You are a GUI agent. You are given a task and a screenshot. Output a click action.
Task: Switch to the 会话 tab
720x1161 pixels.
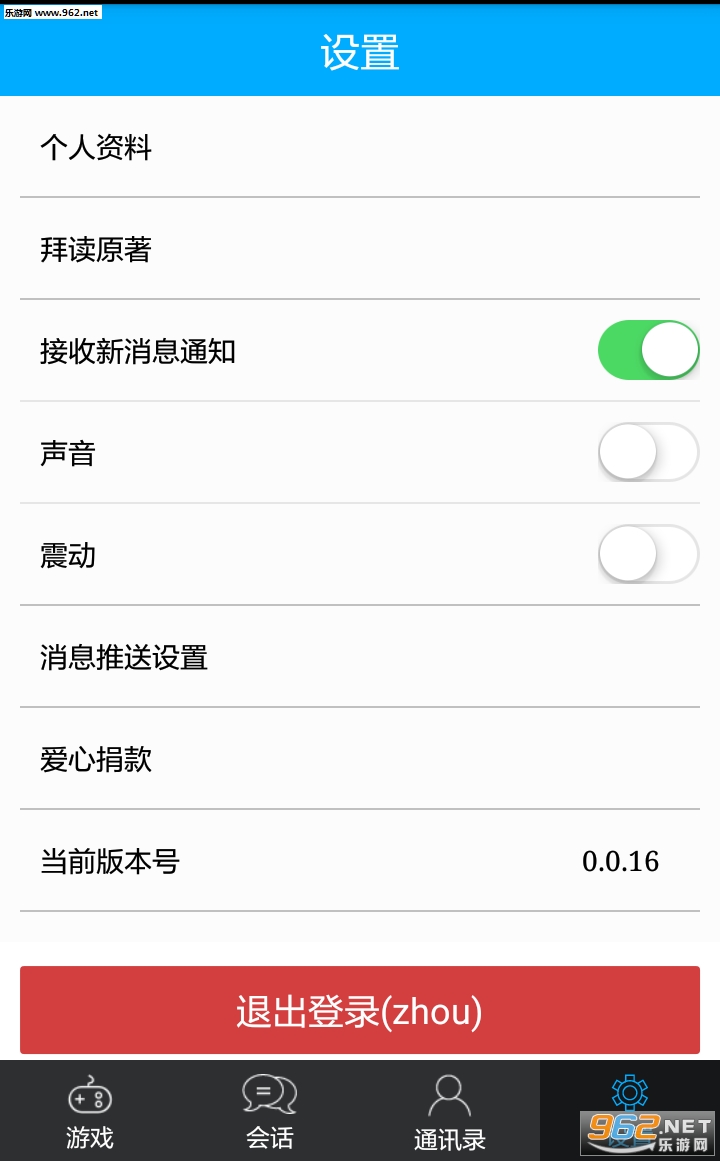point(270,1111)
